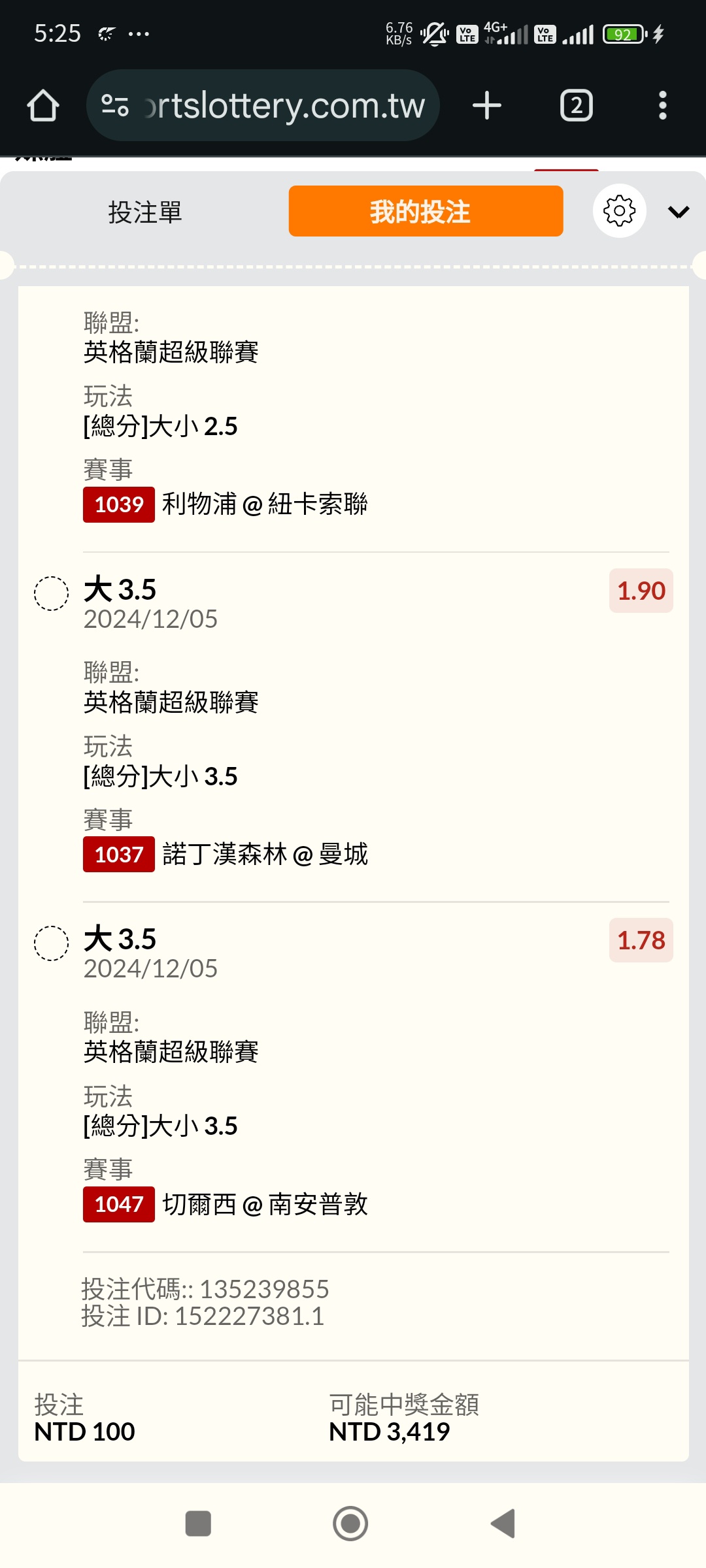Open the tab switcher showing 2 tabs
706x1568 pixels.
(x=577, y=105)
